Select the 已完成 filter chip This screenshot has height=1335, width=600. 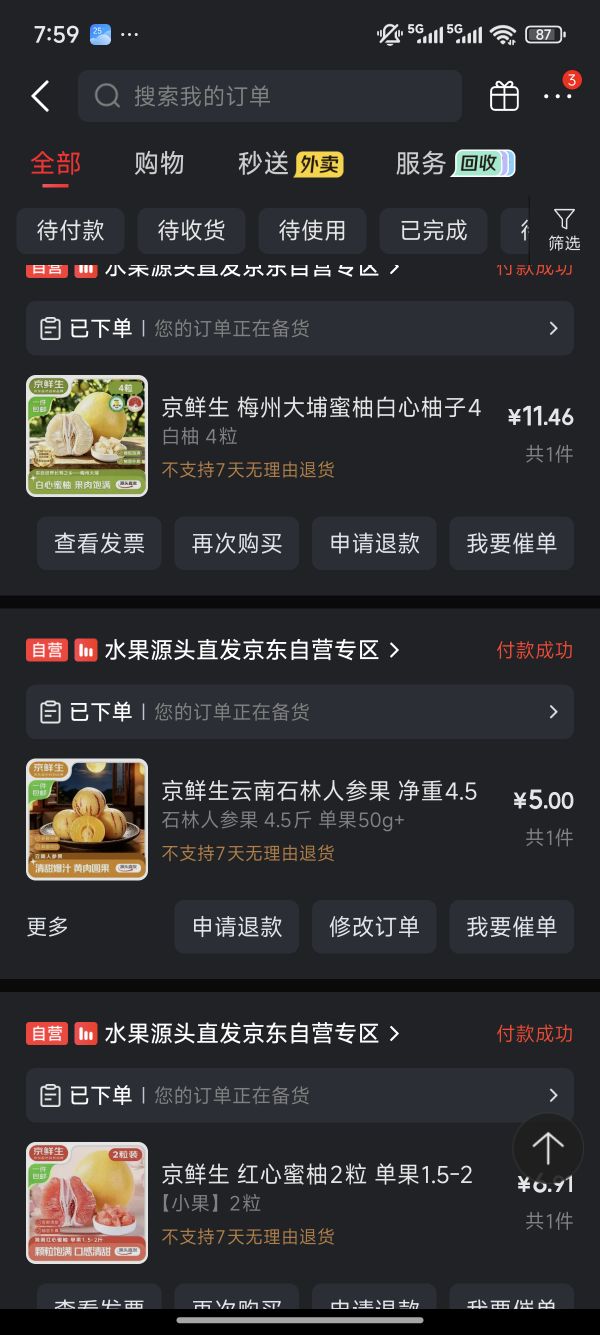coord(433,230)
